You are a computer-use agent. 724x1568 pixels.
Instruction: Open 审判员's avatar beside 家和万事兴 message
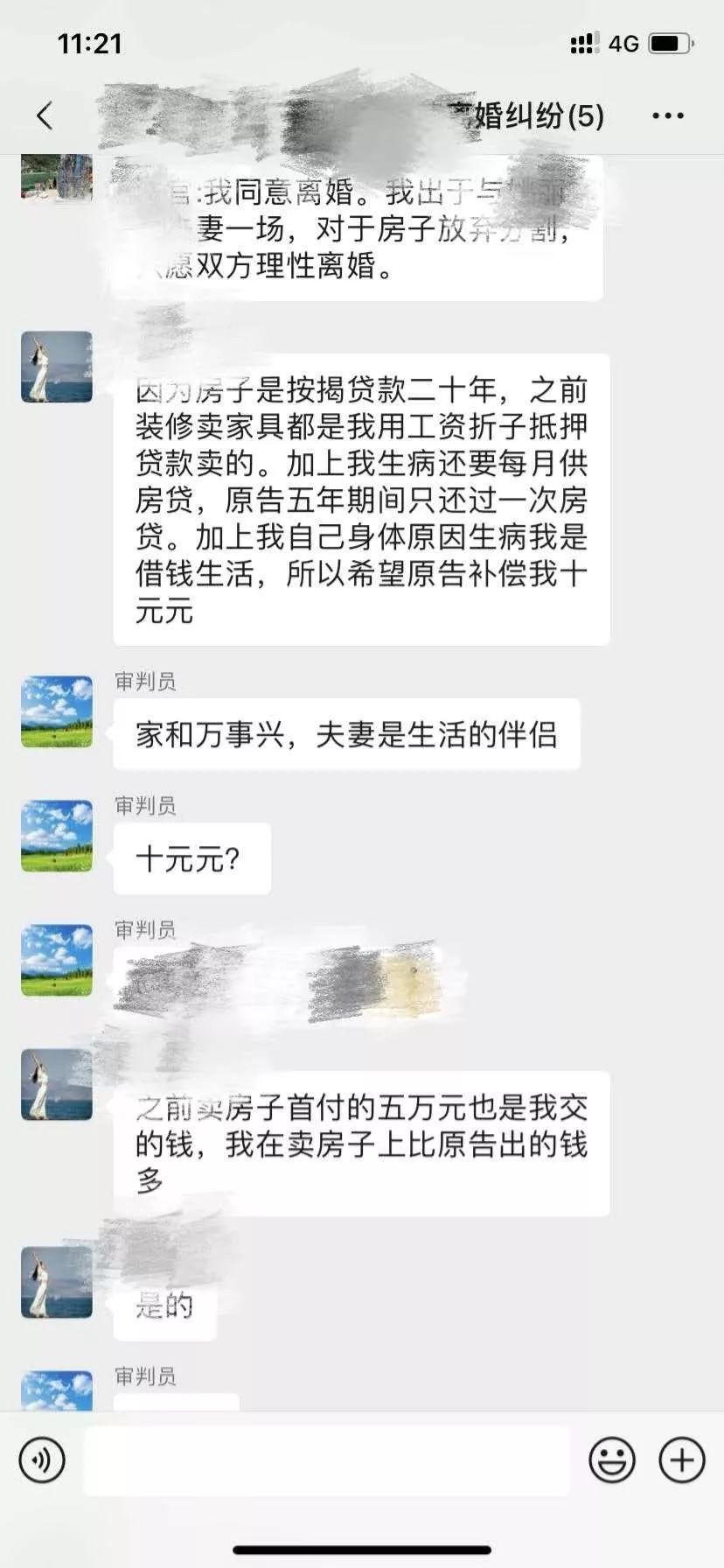(57, 711)
